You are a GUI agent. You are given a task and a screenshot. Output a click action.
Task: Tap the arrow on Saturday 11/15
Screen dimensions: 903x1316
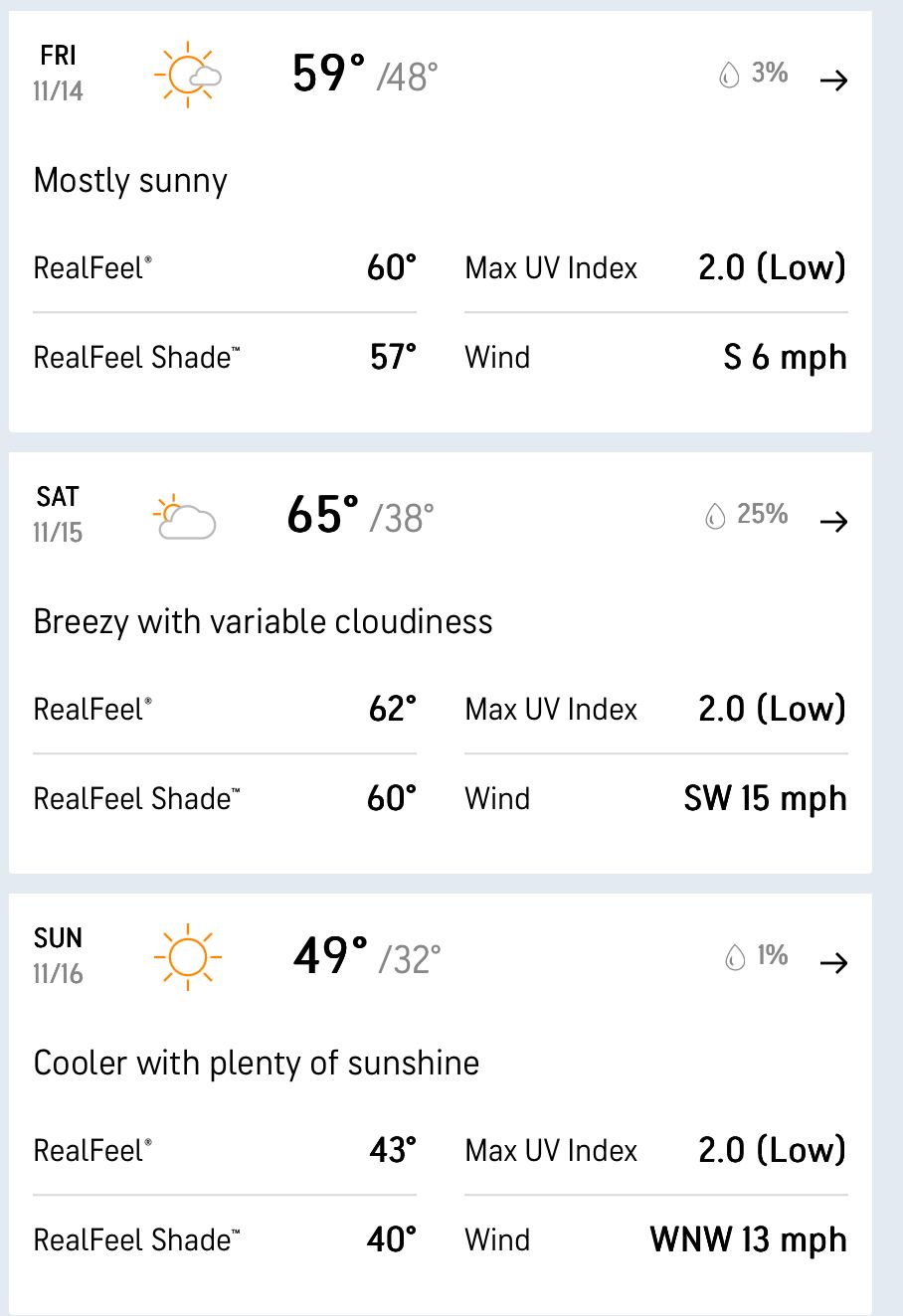(x=833, y=521)
